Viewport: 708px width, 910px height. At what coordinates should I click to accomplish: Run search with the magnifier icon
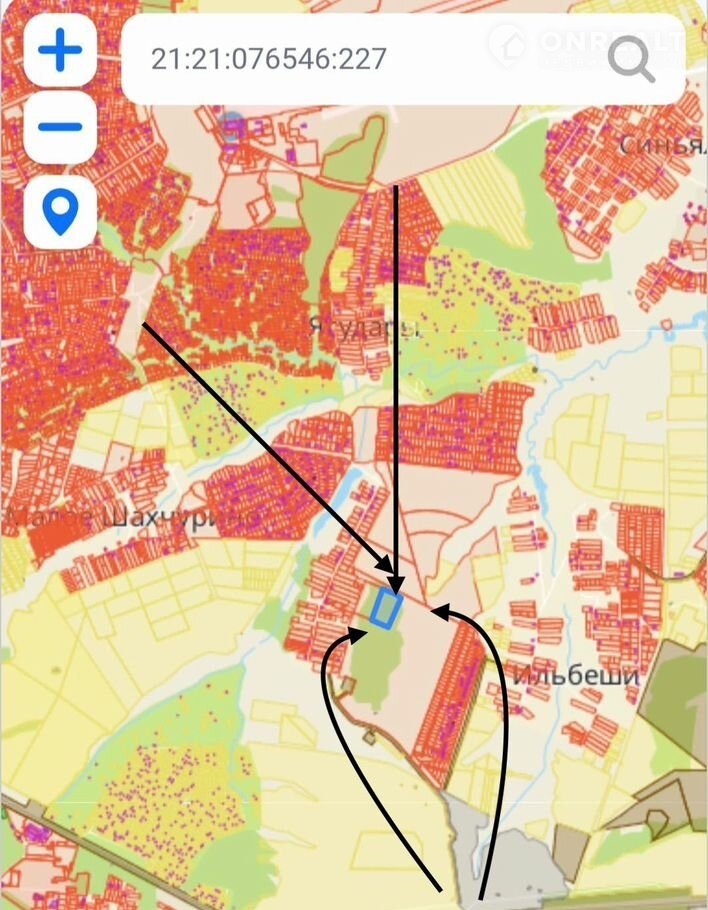click(x=631, y=61)
